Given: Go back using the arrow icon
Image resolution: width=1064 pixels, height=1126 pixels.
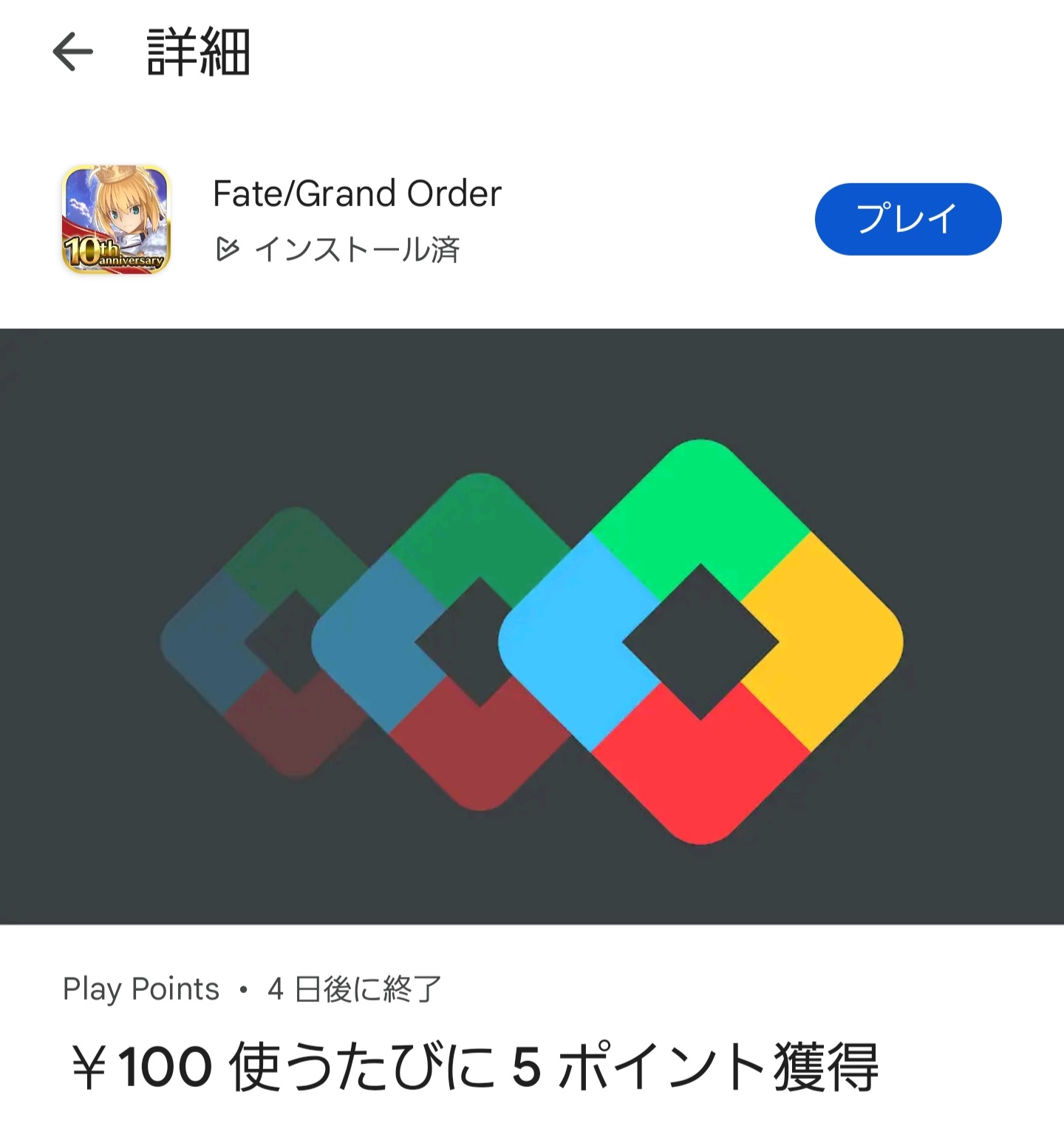Looking at the screenshot, I should 72,52.
